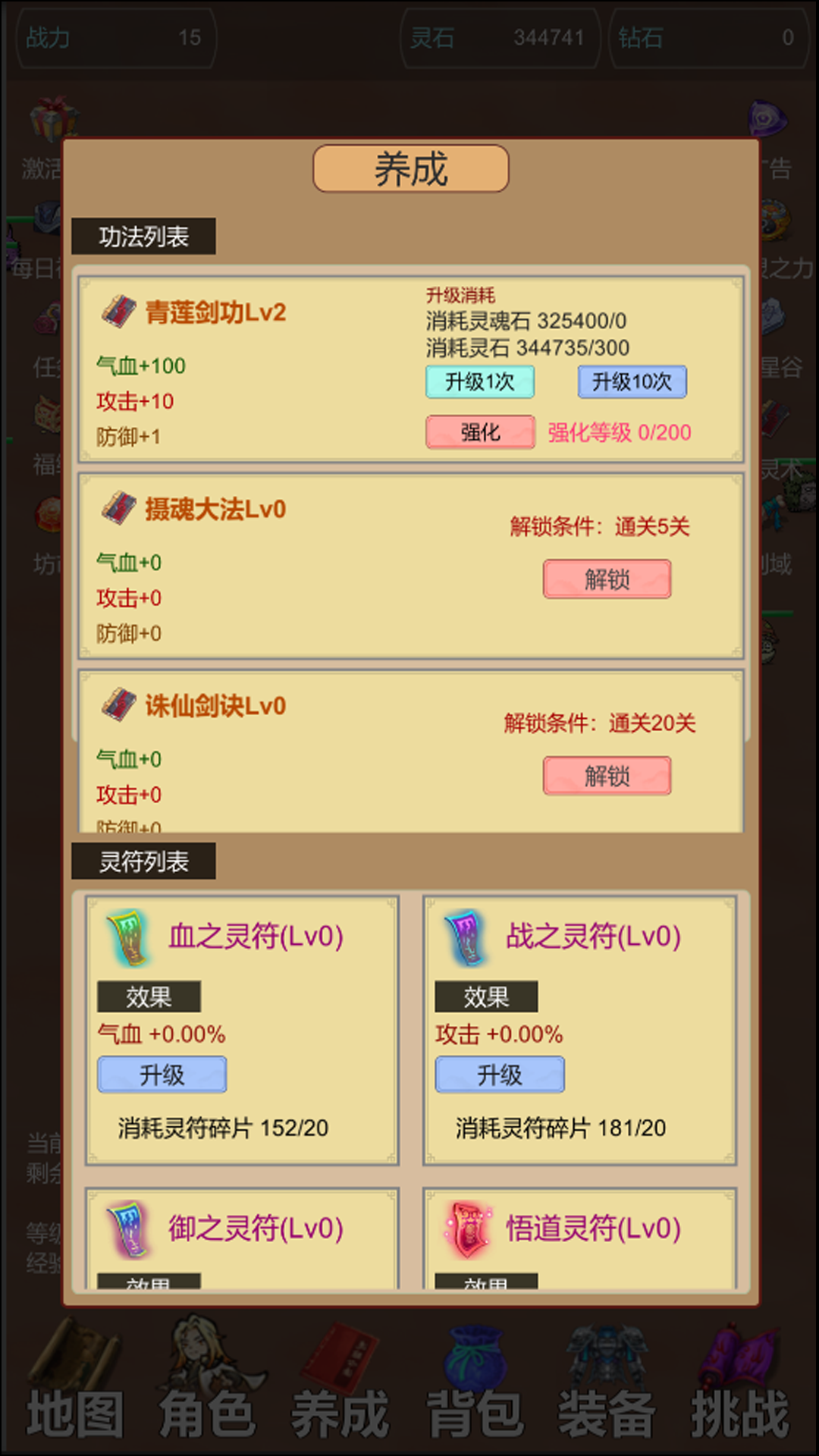Select the 养成 tab in bottom bar
This screenshot has width=819, height=1456.
(x=340, y=1388)
